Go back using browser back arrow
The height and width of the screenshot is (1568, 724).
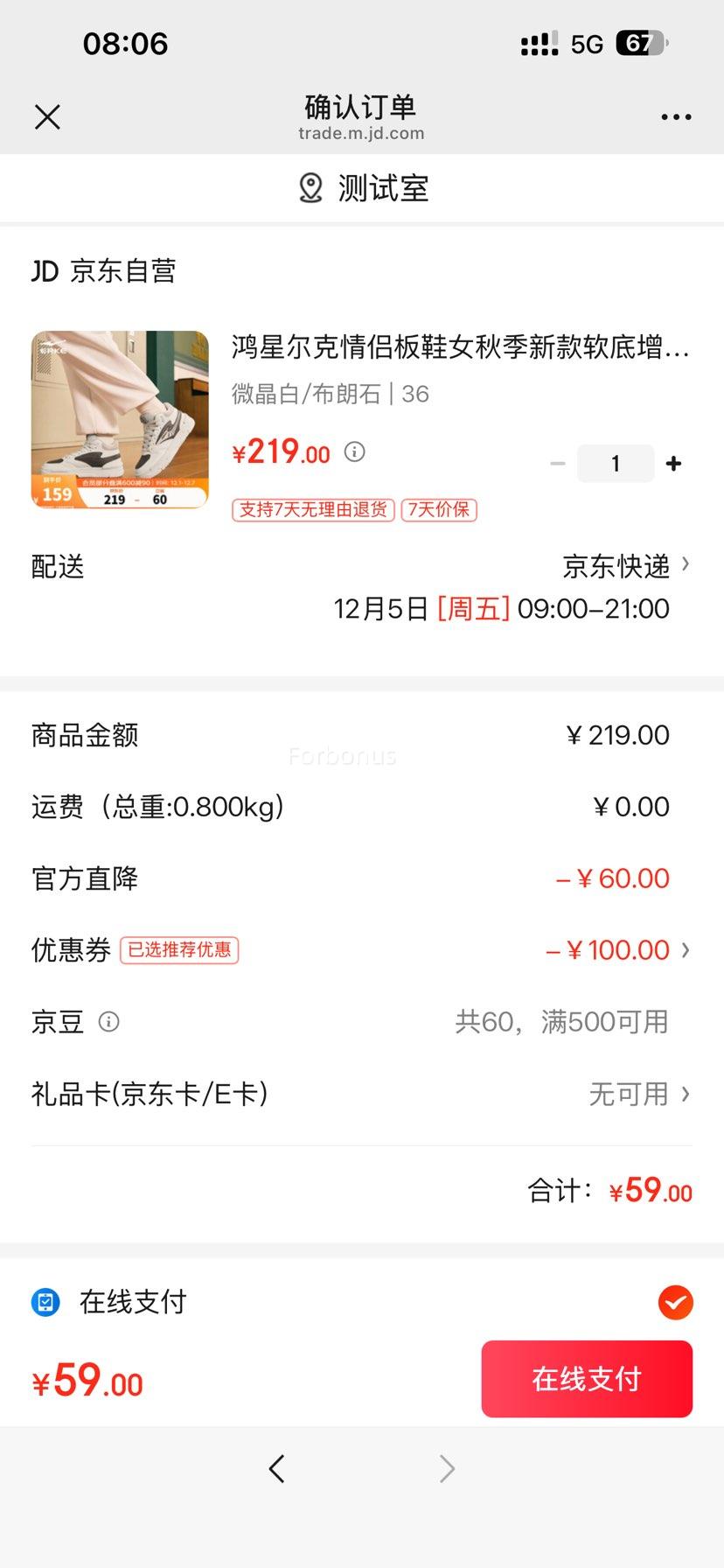click(x=277, y=1469)
